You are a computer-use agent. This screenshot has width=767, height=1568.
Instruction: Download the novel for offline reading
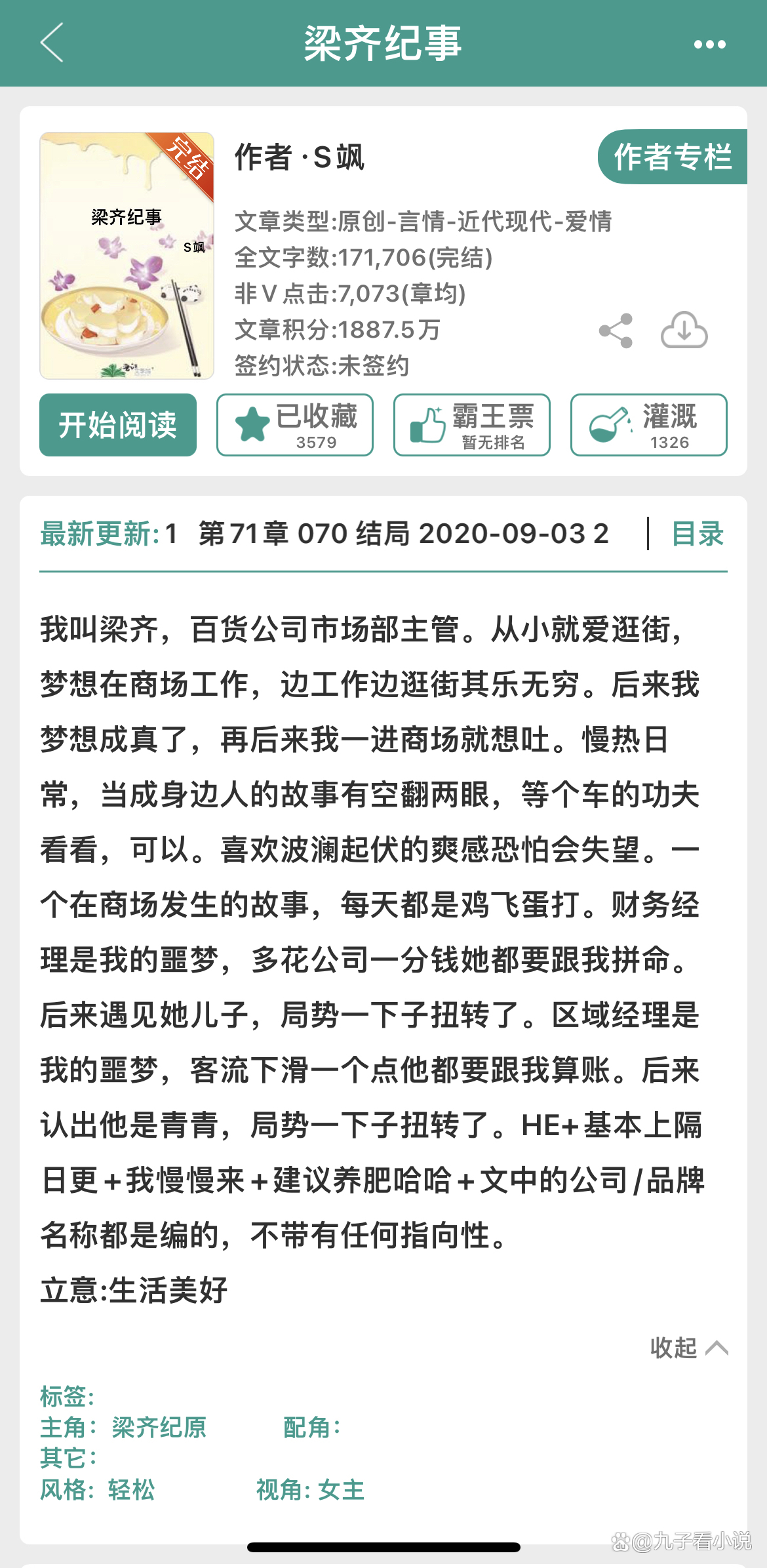click(x=684, y=330)
